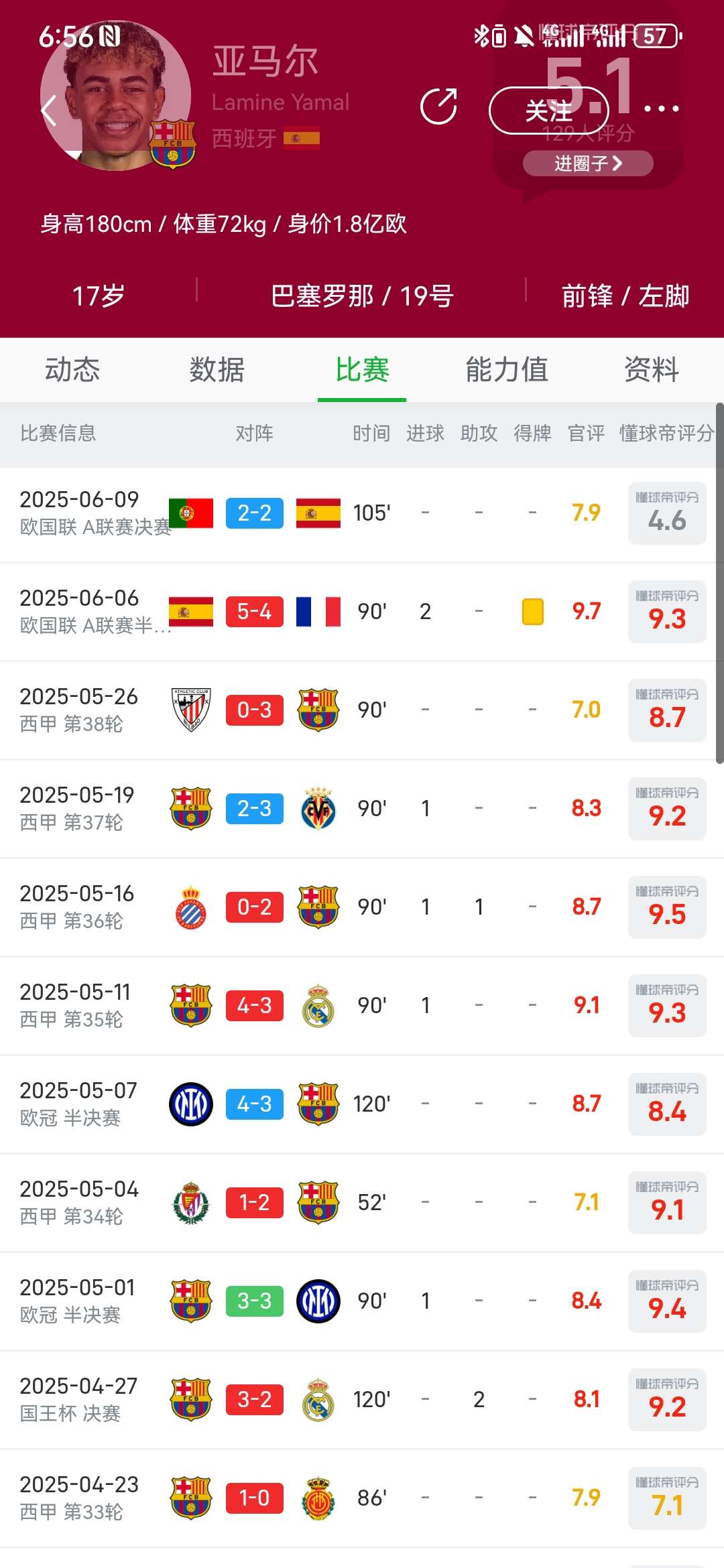View the 2025-05-07 Champions League semifinal
This screenshot has width=724, height=1568.
click(362, 1104)
